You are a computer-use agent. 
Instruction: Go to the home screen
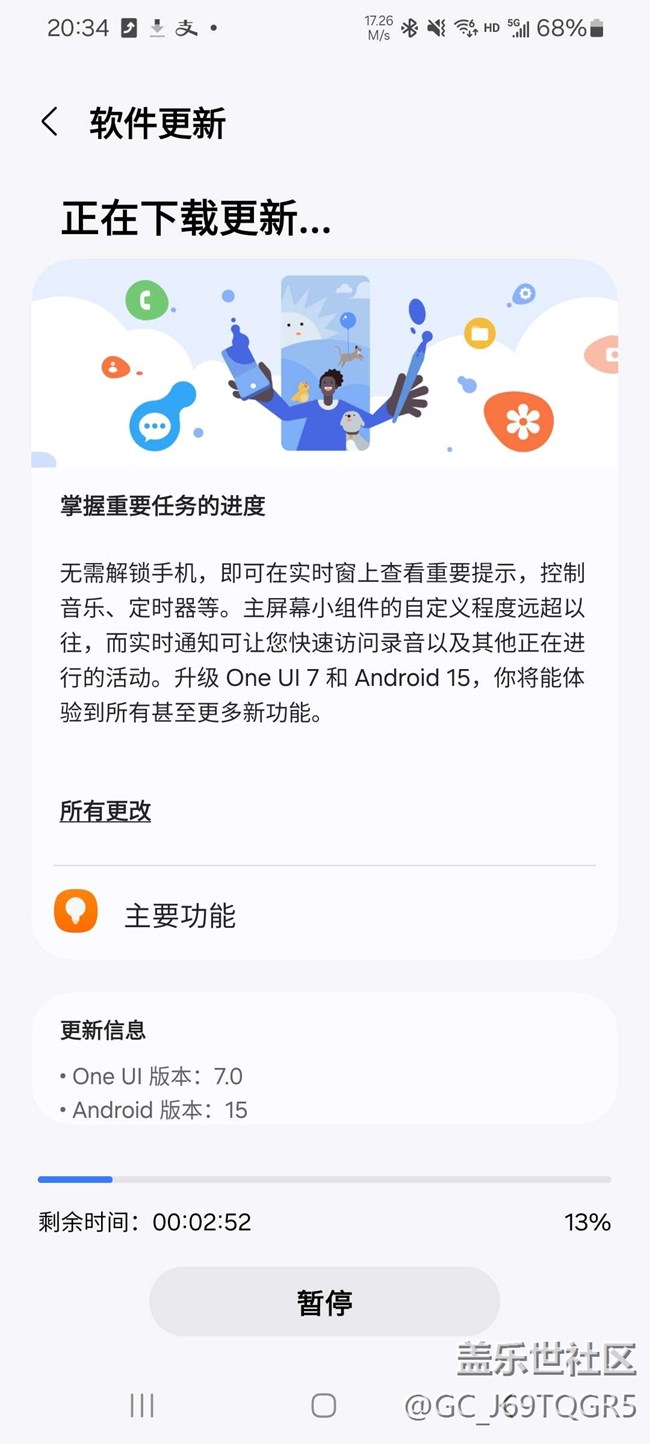tap(323, 1405)
